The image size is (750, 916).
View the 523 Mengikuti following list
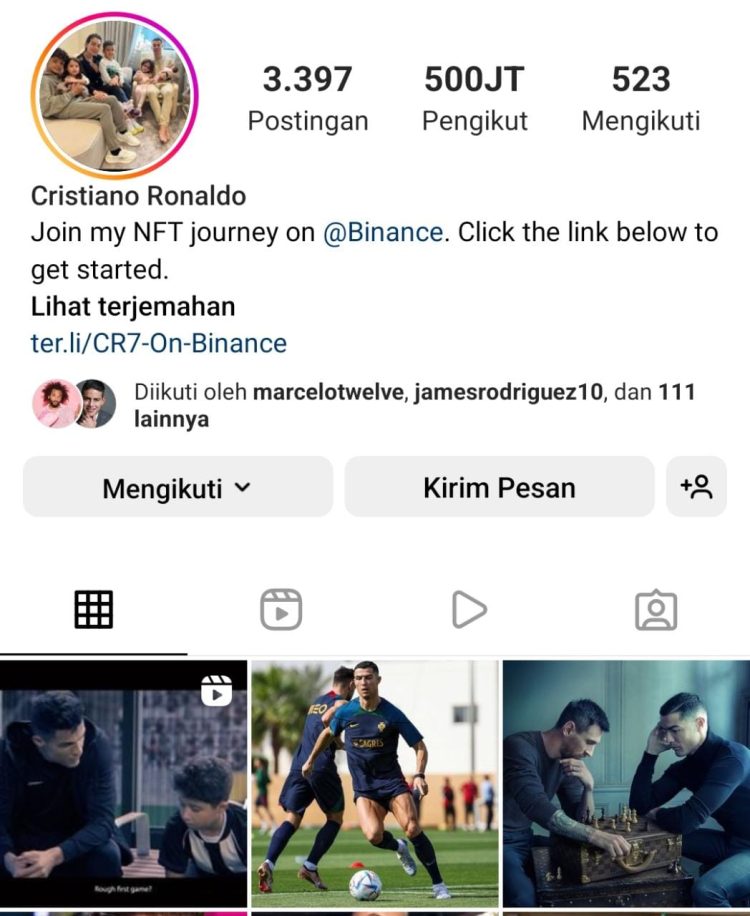pos(640,98)
